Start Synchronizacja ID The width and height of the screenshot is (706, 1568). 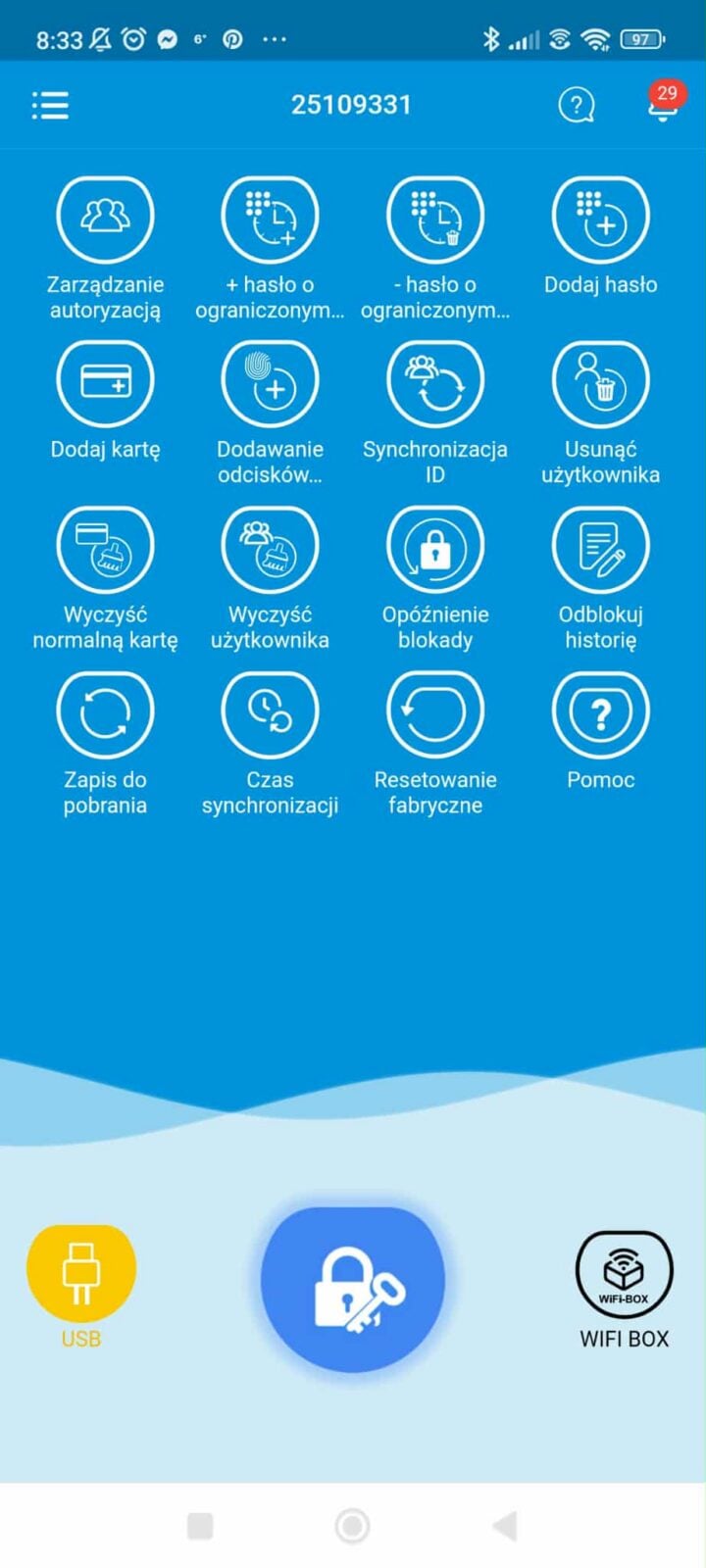click(x=435, y=382)
